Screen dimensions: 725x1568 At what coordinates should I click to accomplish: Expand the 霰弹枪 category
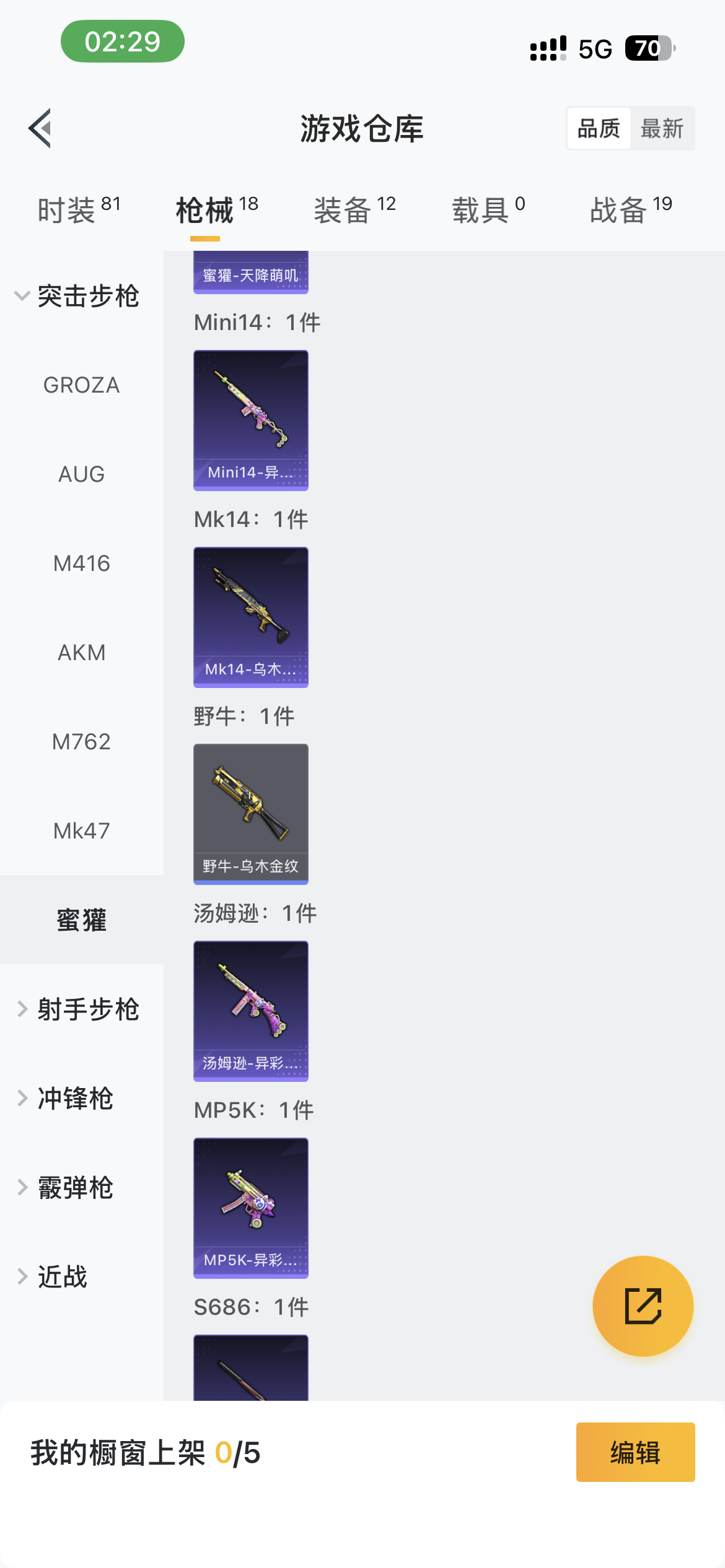65,1188
